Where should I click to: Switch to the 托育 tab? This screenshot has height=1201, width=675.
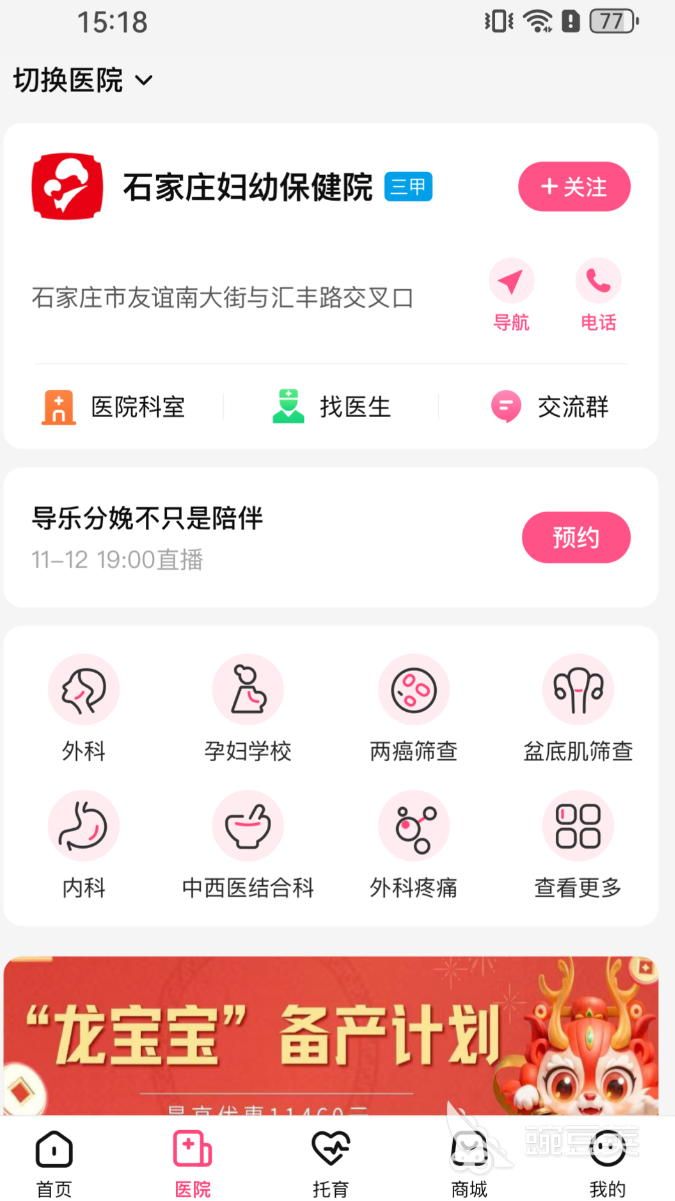click(x=330, y=1162)
